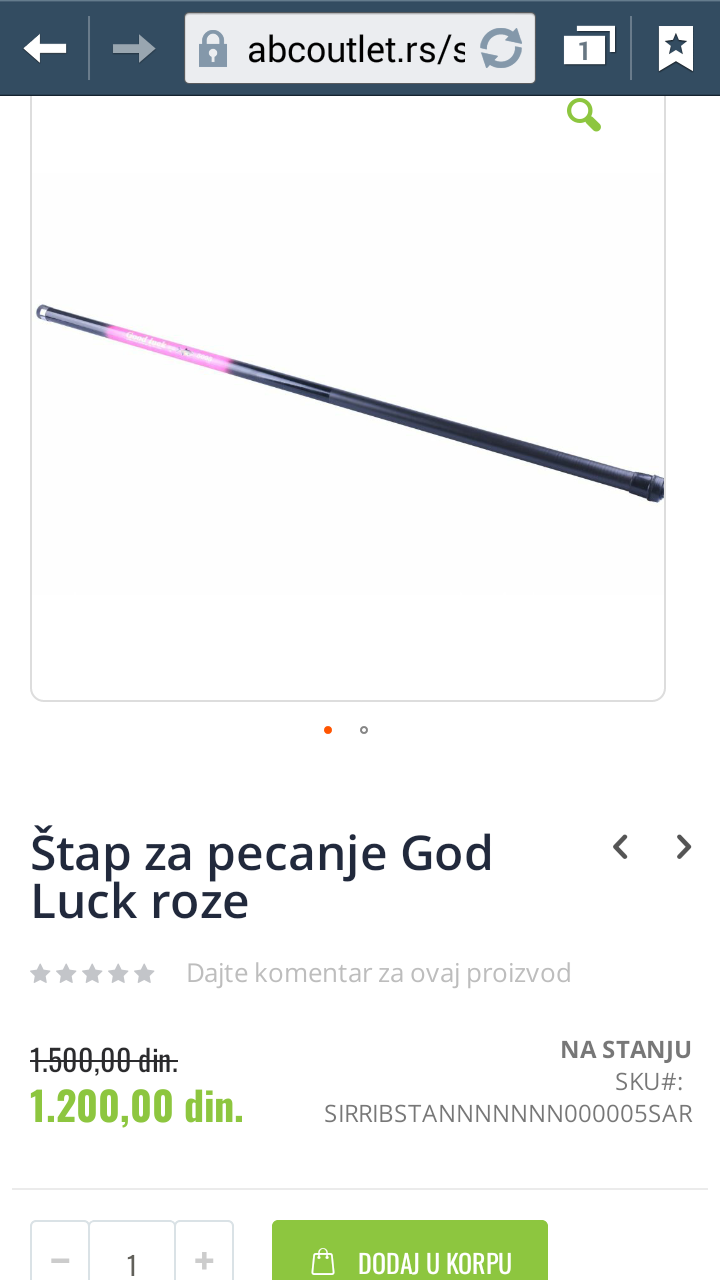Decrease quantity with the minus button
This screenshot has width=720, height=1280.
pos(60,1255)
